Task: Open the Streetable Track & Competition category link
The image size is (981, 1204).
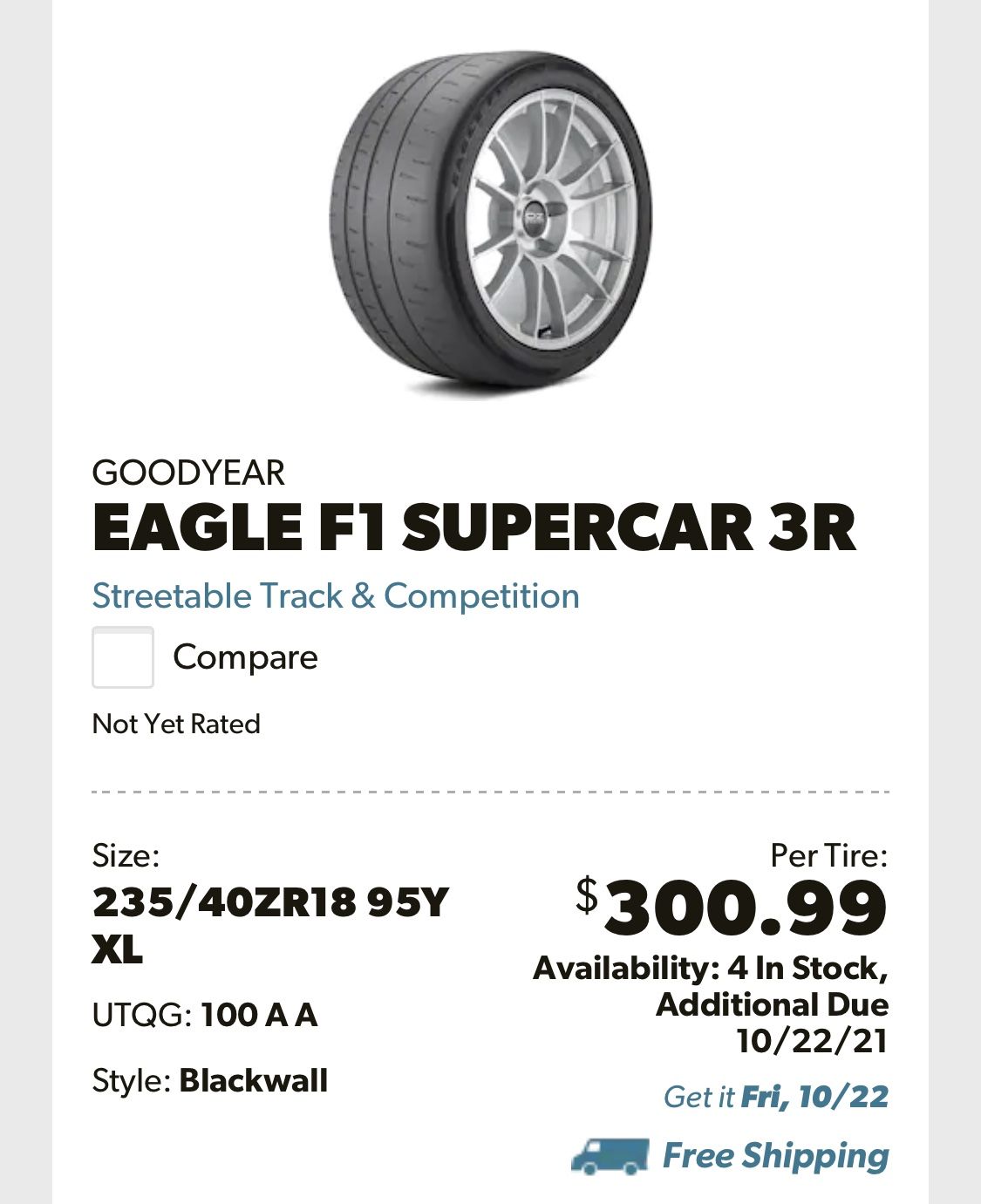Action: [335, 596]
